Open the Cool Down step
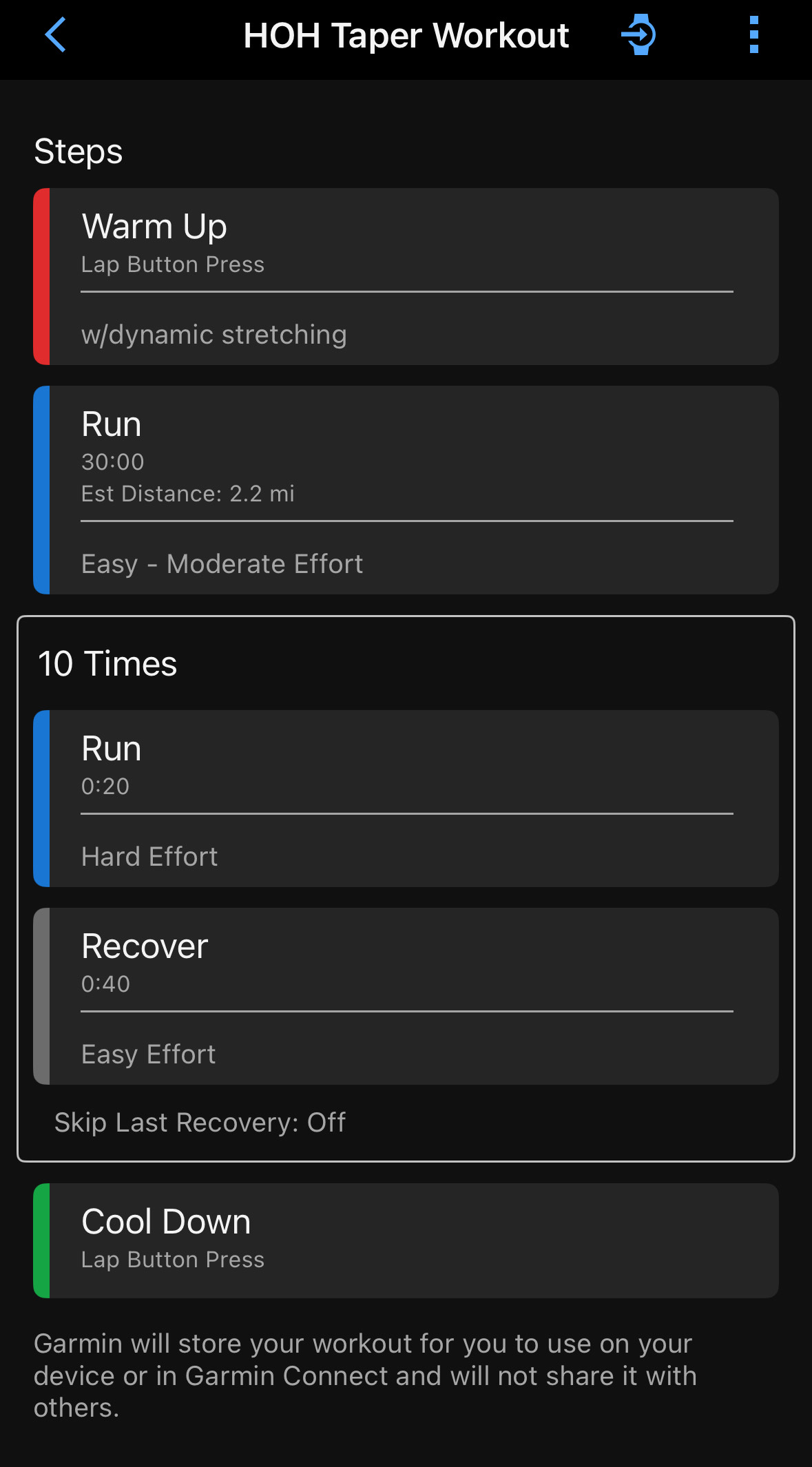 click(x=406, y=1240)
